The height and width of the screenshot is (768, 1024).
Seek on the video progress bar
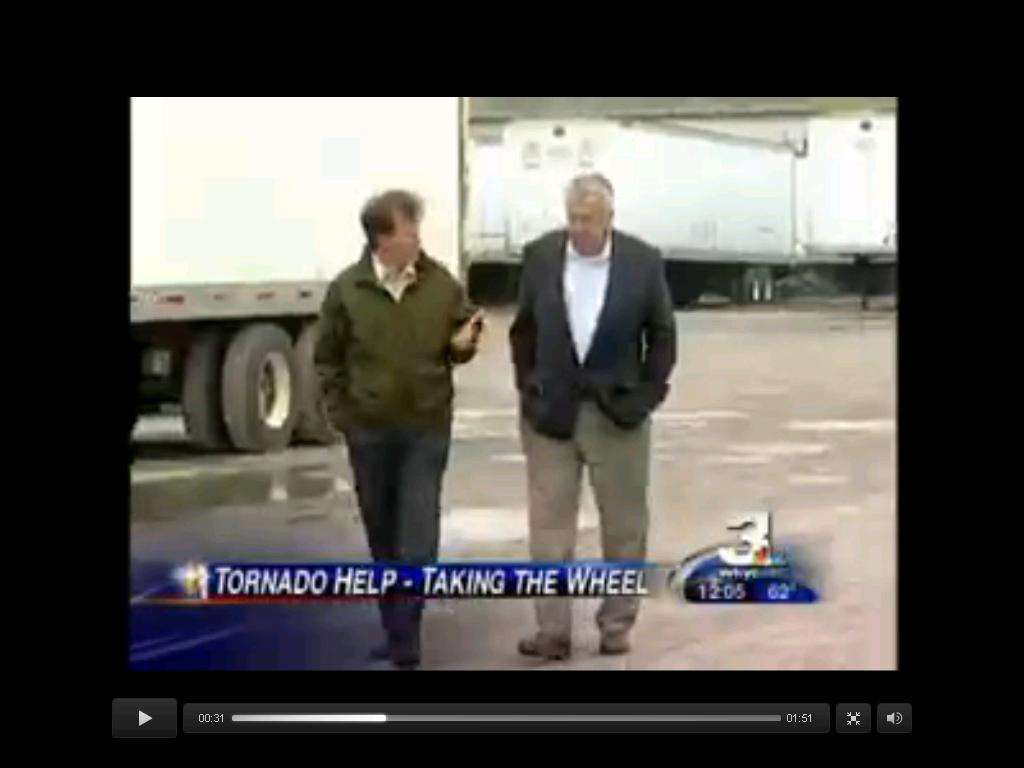pyautogui.click(x=506, y=718)
